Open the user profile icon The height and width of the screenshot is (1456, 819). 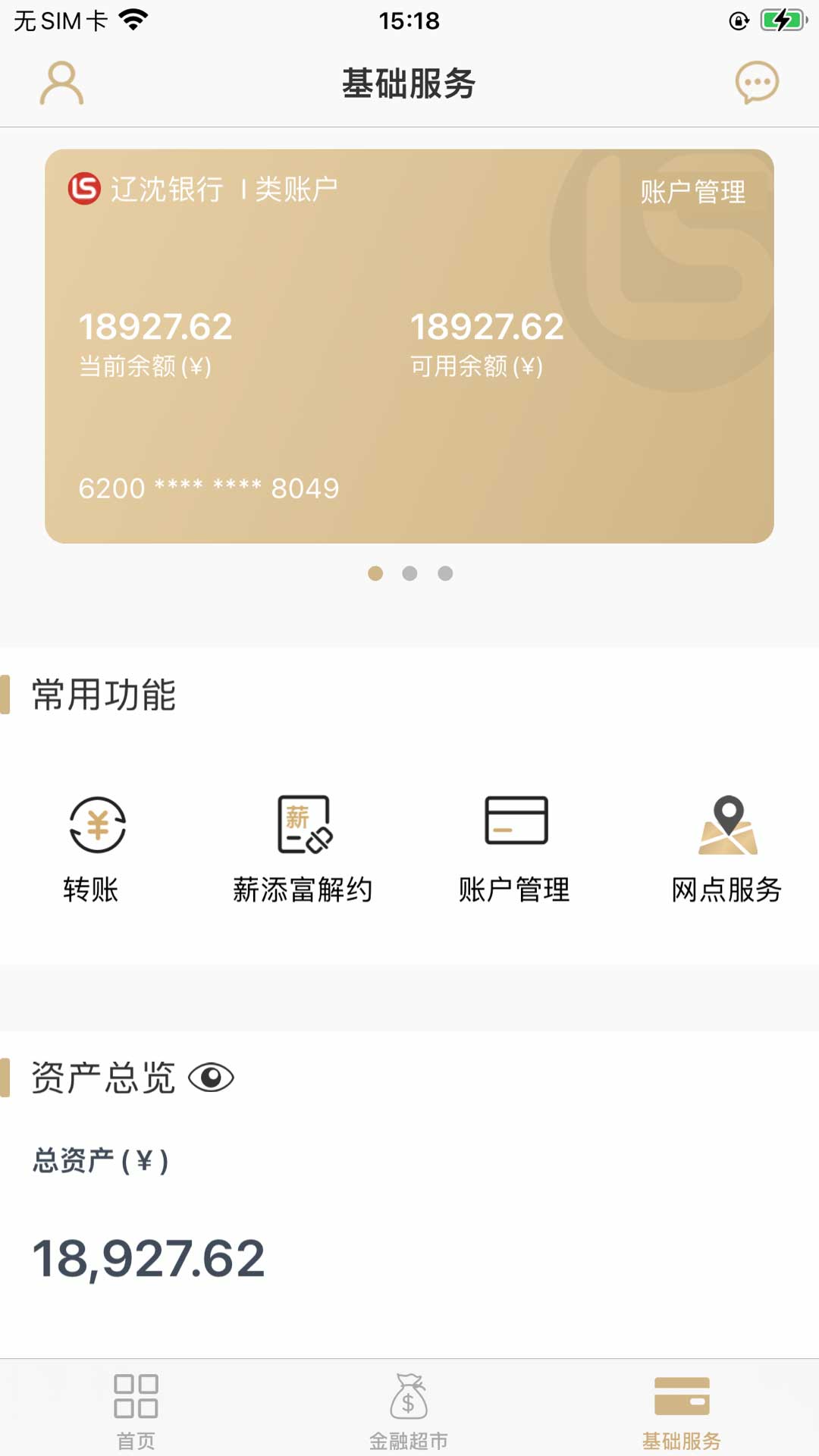(61, 83)
